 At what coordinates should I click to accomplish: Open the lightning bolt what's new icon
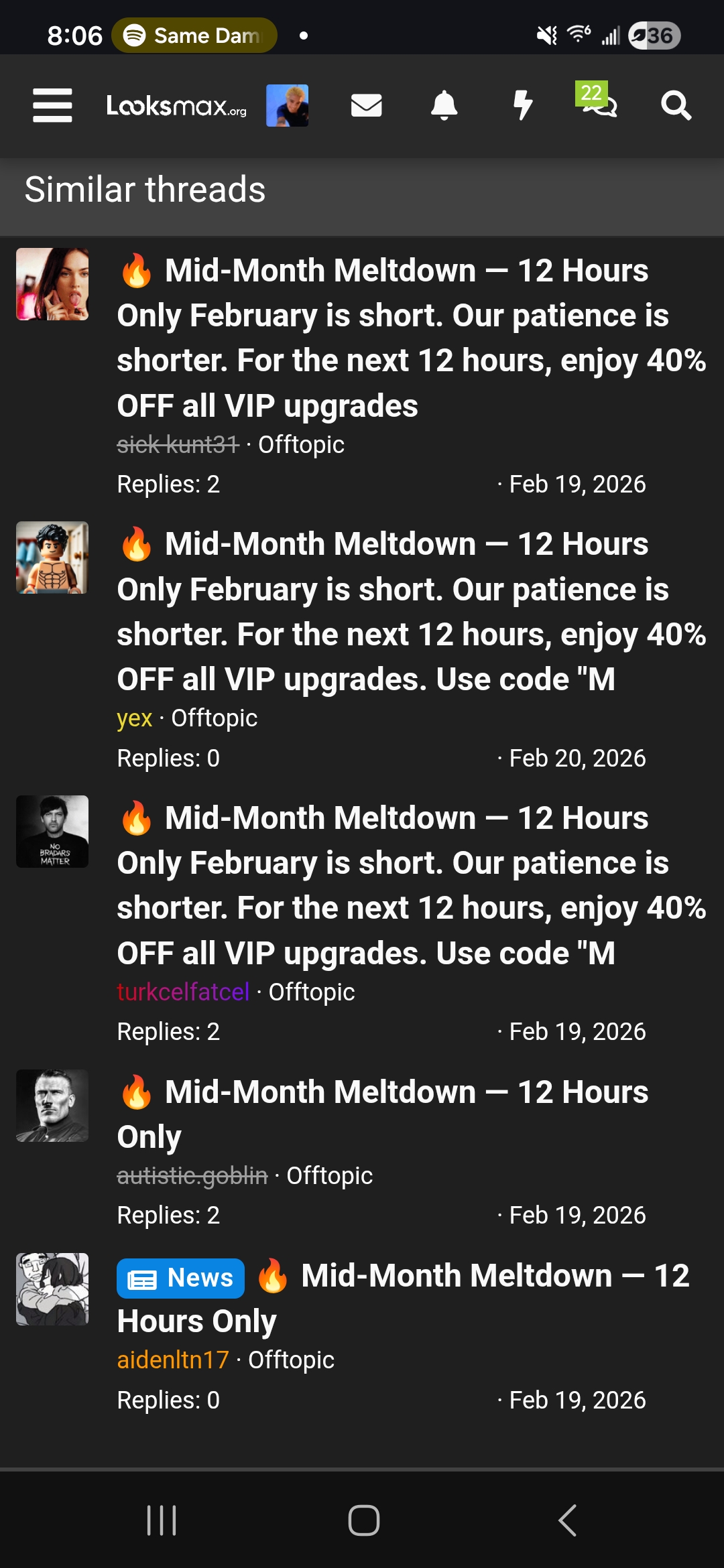522,106
